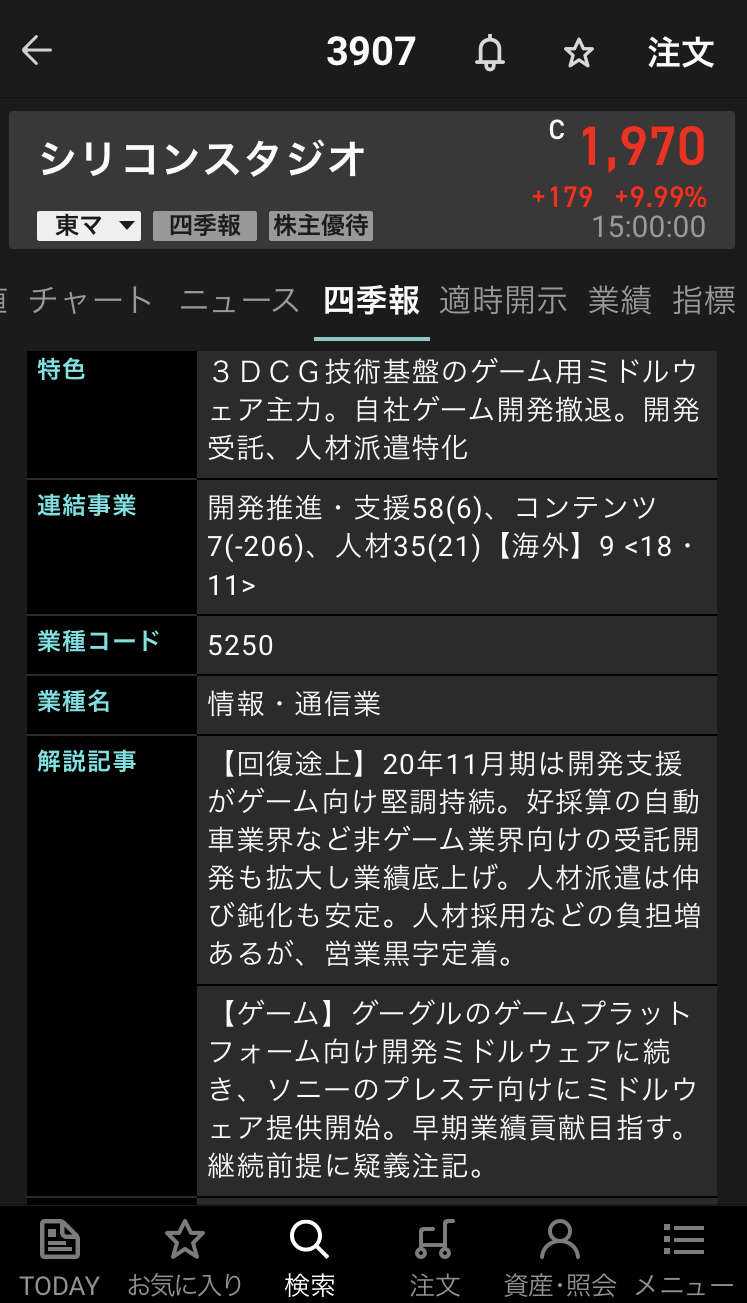Switch to the チャート tab
The image size is (747, 1303).
91,300
